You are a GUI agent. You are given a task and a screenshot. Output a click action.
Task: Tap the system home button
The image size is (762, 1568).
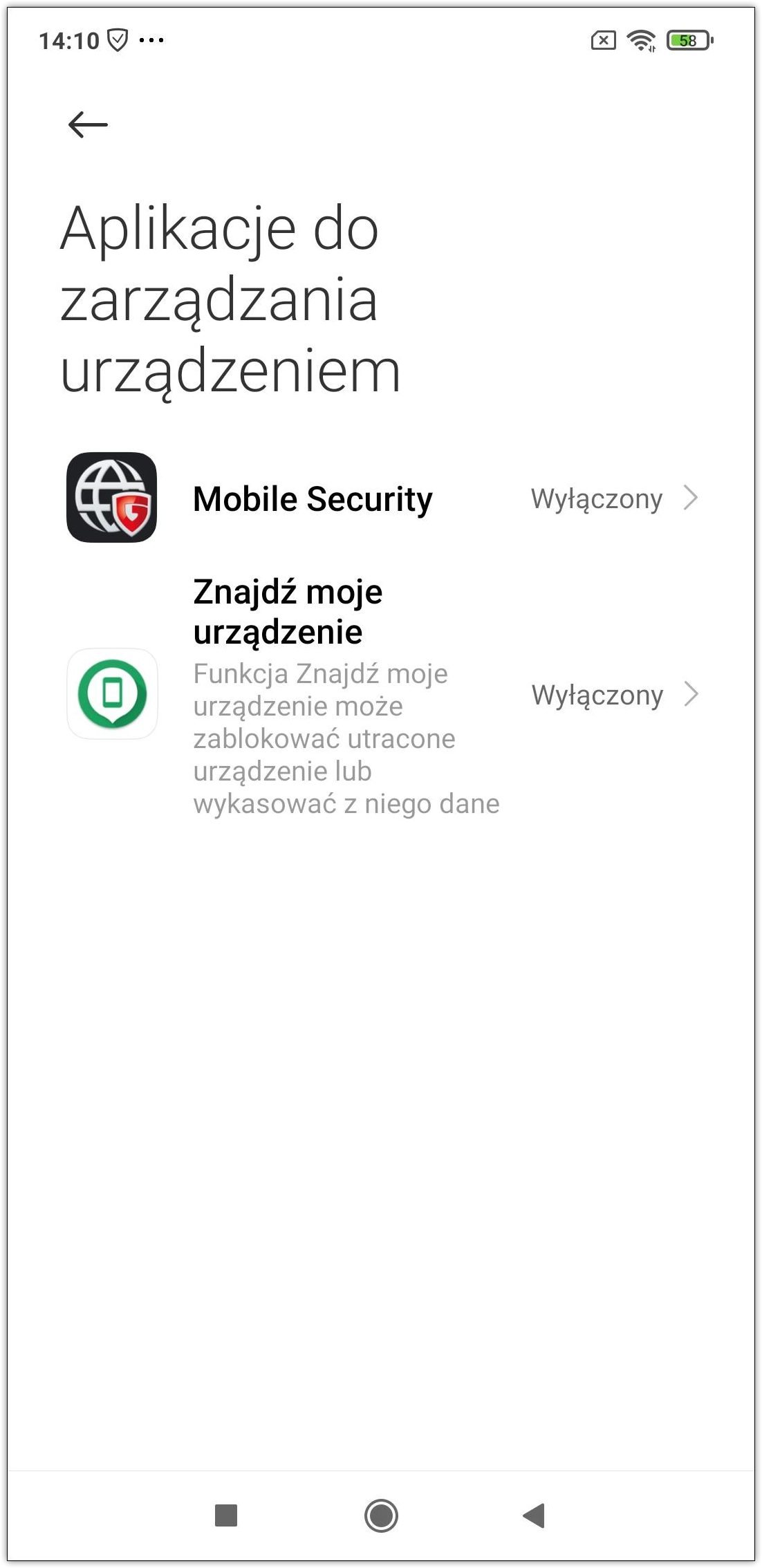381,1515
